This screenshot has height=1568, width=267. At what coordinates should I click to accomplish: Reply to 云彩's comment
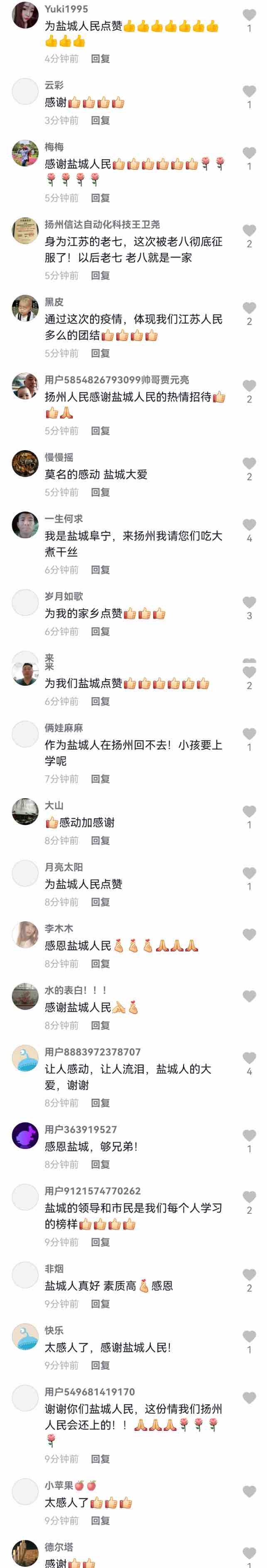click(x=100, y=120)
